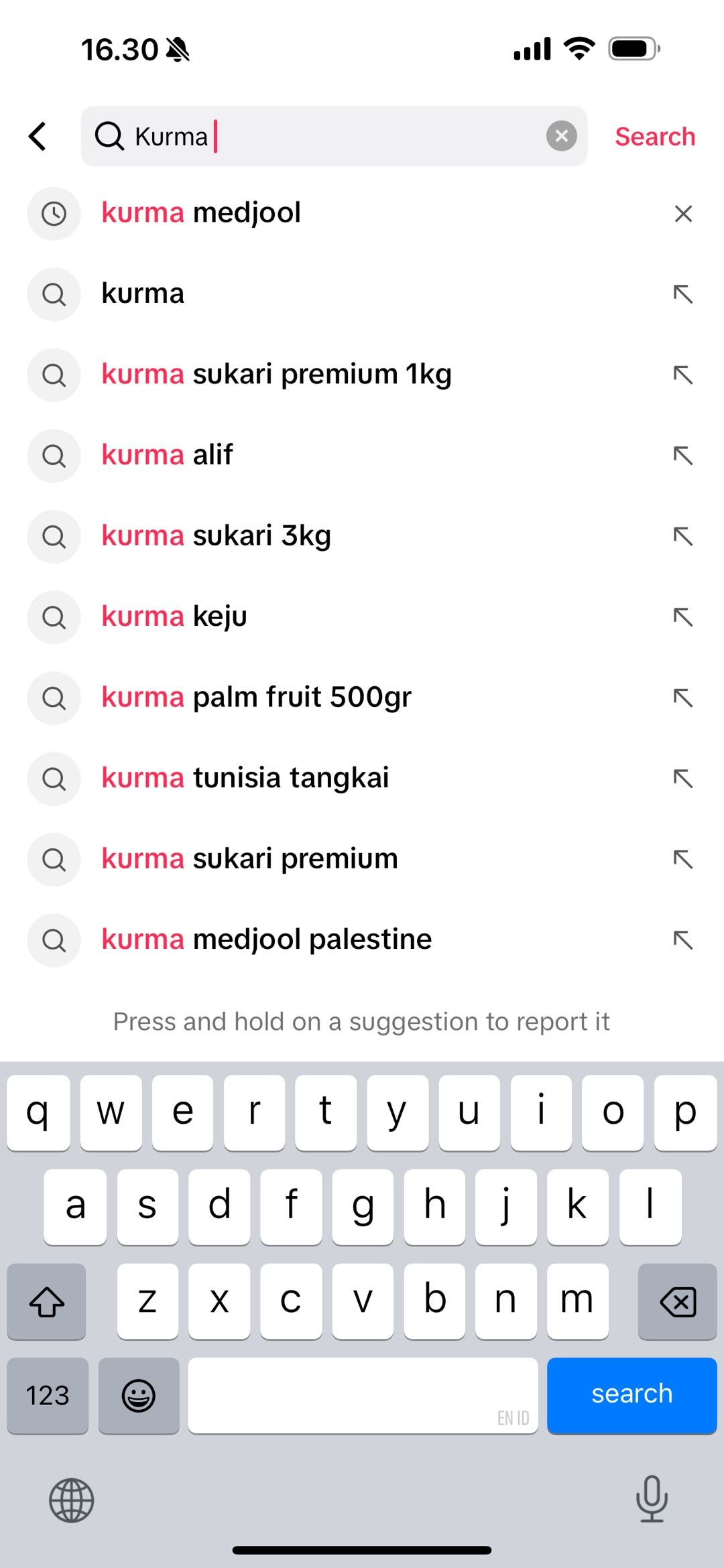The width and height of the screenshot is (724, 1568).
Task: Open suggestion kurma sukari premium 1kg
Action: click(276, 375)
